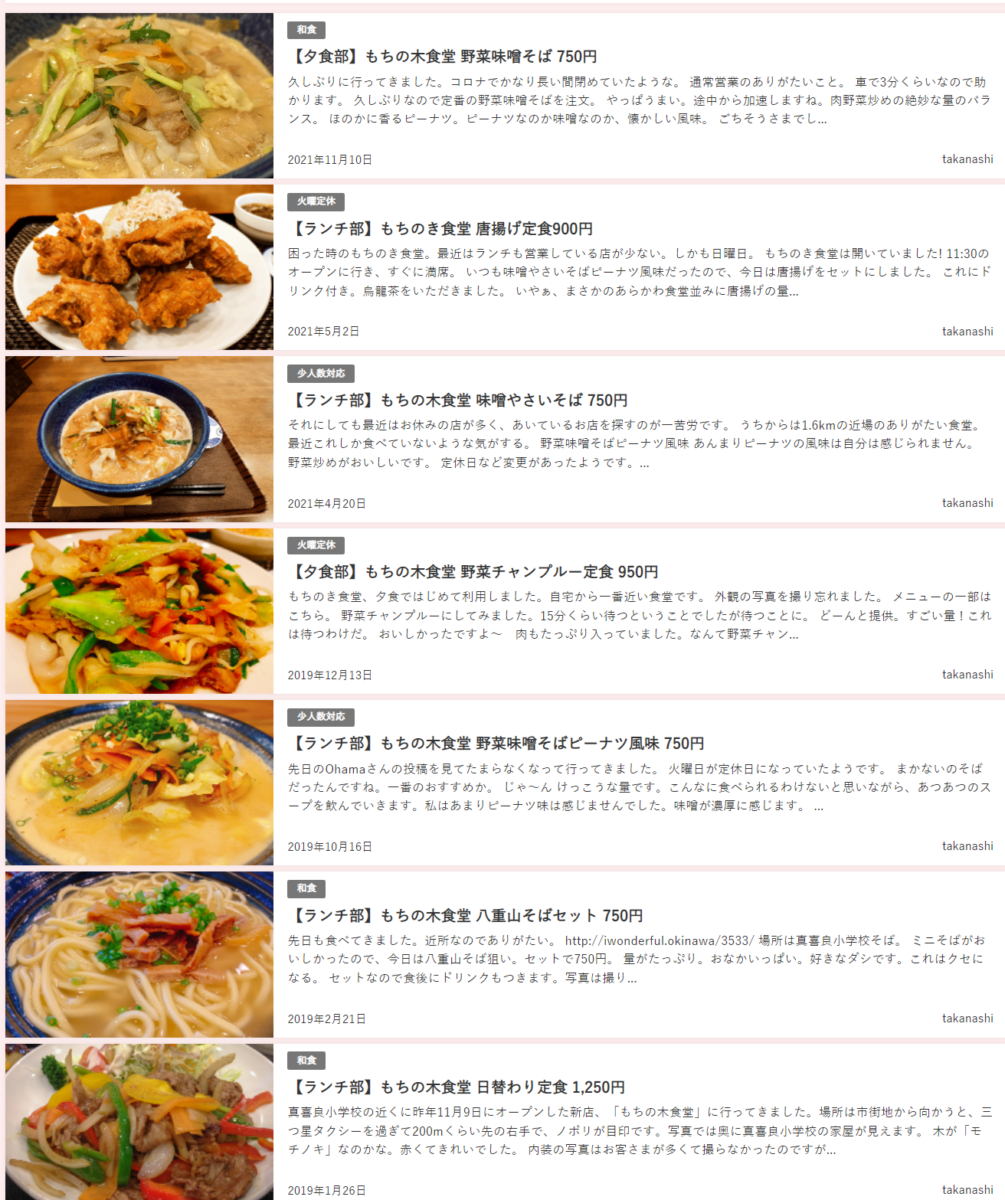The width and height of the screenshot is (1005, 1200).
Task: View author takanashi on the 2019年10月16日 post
Action: (x=967, y=847)
